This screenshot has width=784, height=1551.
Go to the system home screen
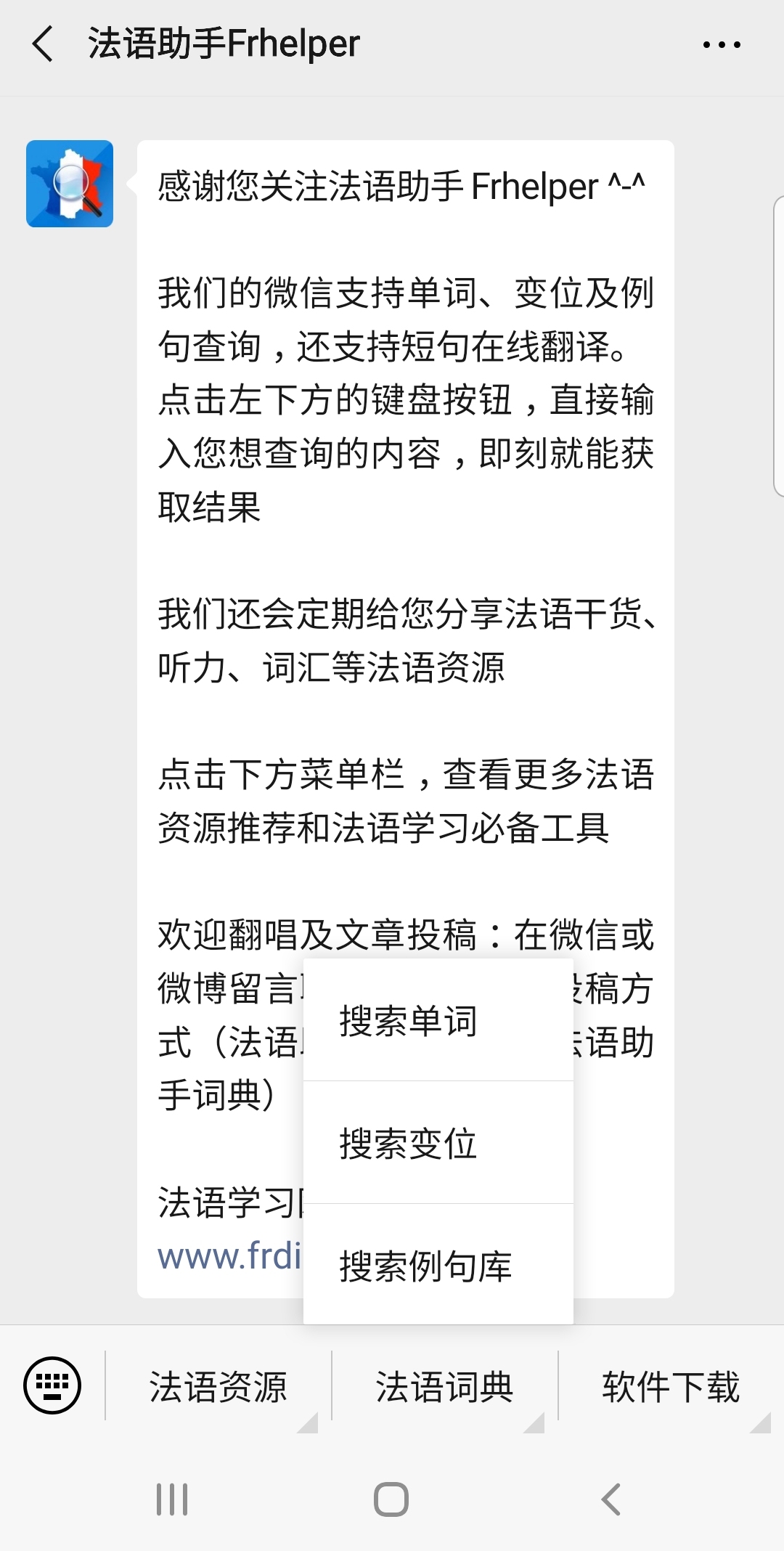[391, 1499]
